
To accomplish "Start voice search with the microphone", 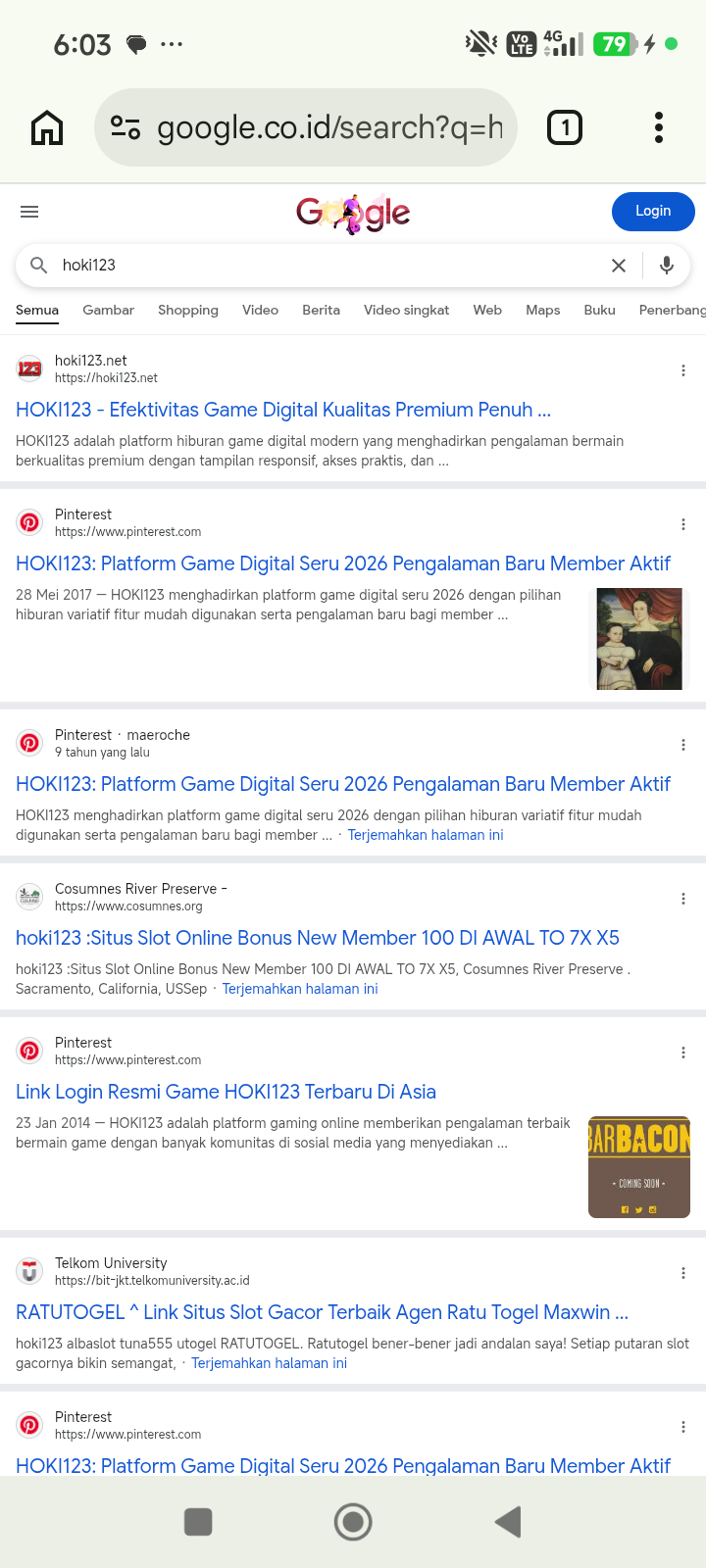I will (x=667, y=266).
